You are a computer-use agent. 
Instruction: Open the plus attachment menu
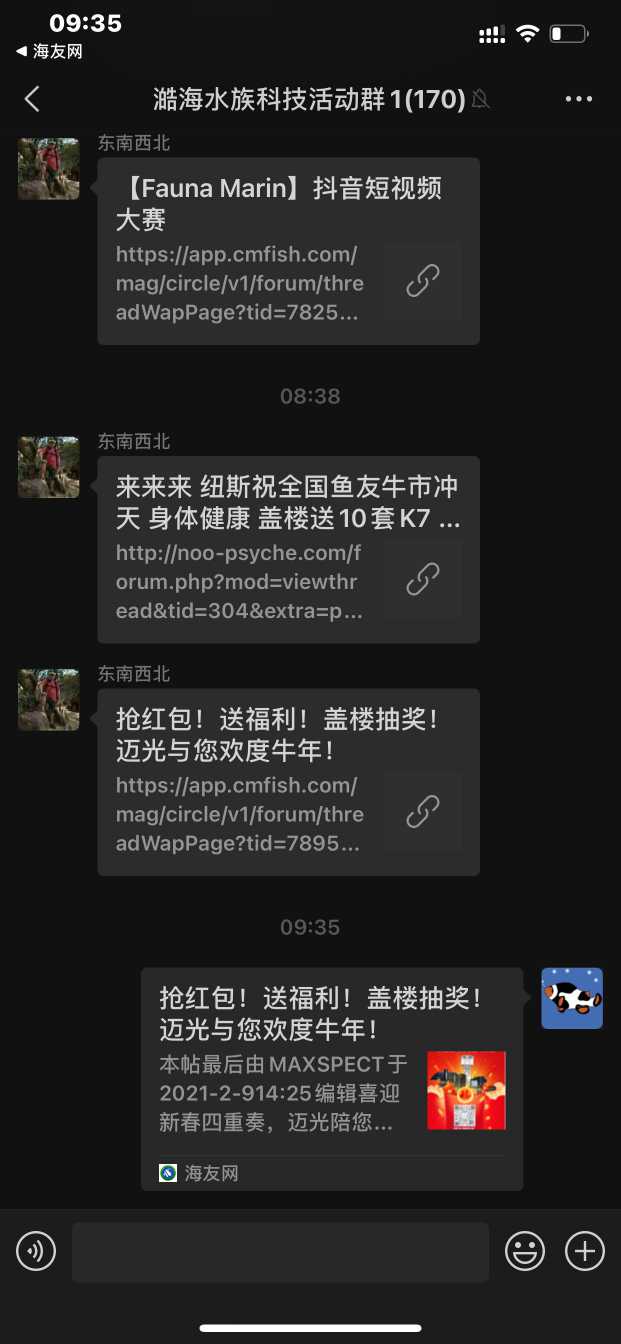point(585,1251)
